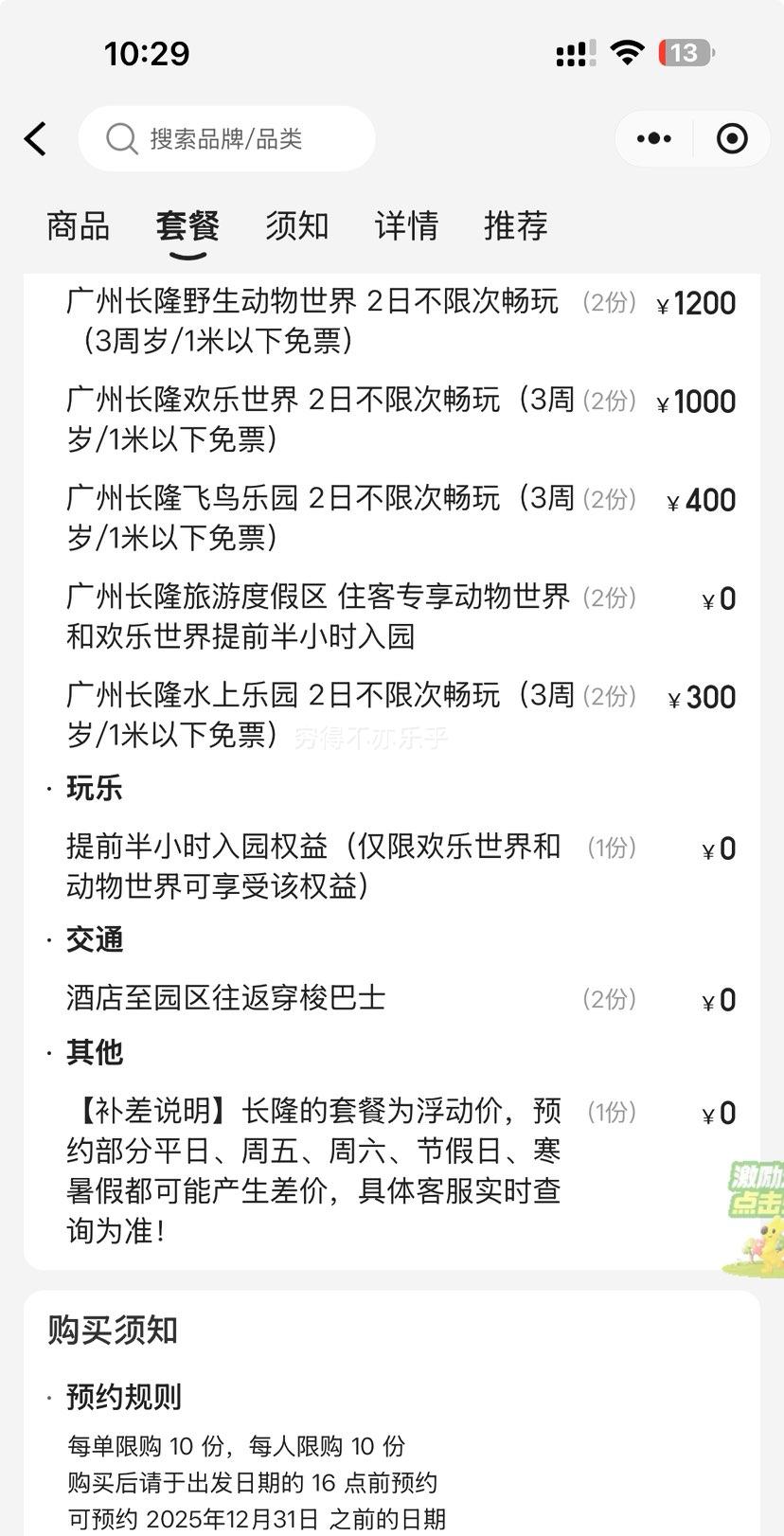View the 推荐 tab
Image resolution: width=784 pixels, height=1536 pixels.
[516, 226]
